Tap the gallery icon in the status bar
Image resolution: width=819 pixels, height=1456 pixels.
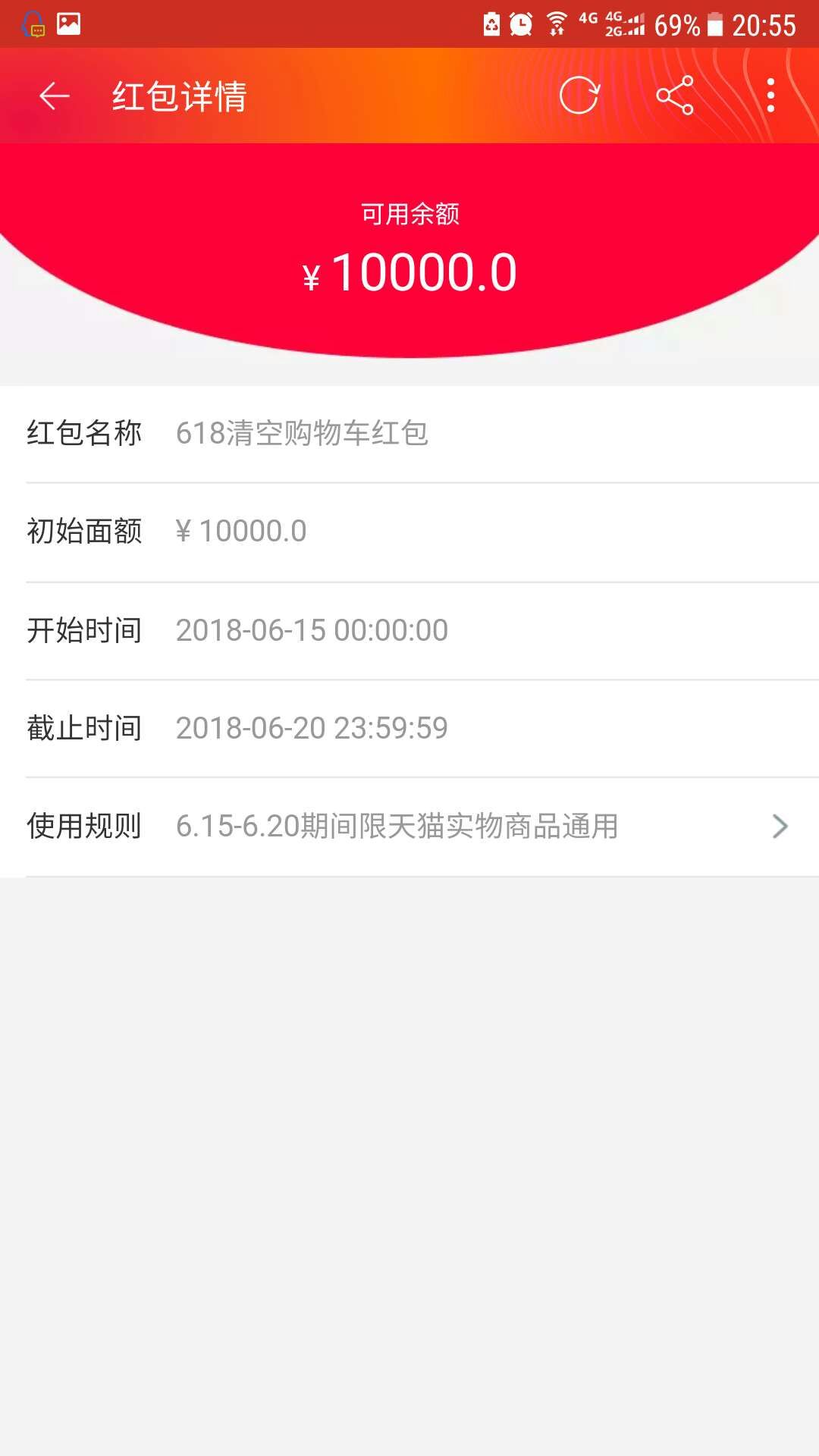pos(68,25)
